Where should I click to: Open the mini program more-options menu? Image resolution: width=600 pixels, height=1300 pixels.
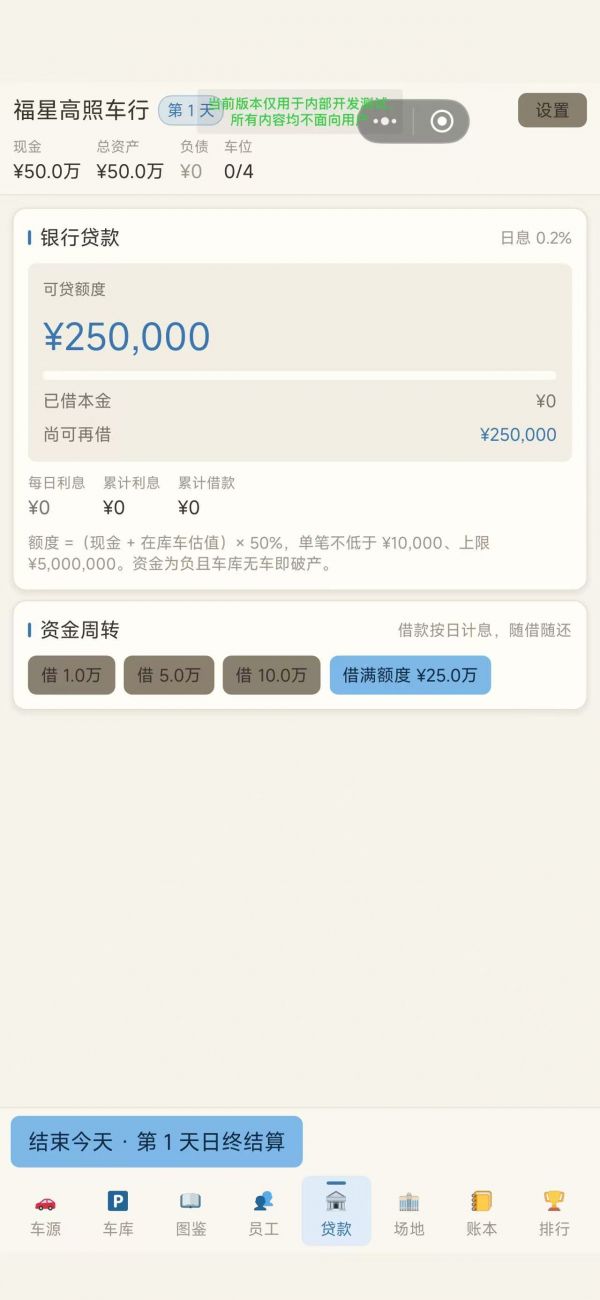[385, 121]
